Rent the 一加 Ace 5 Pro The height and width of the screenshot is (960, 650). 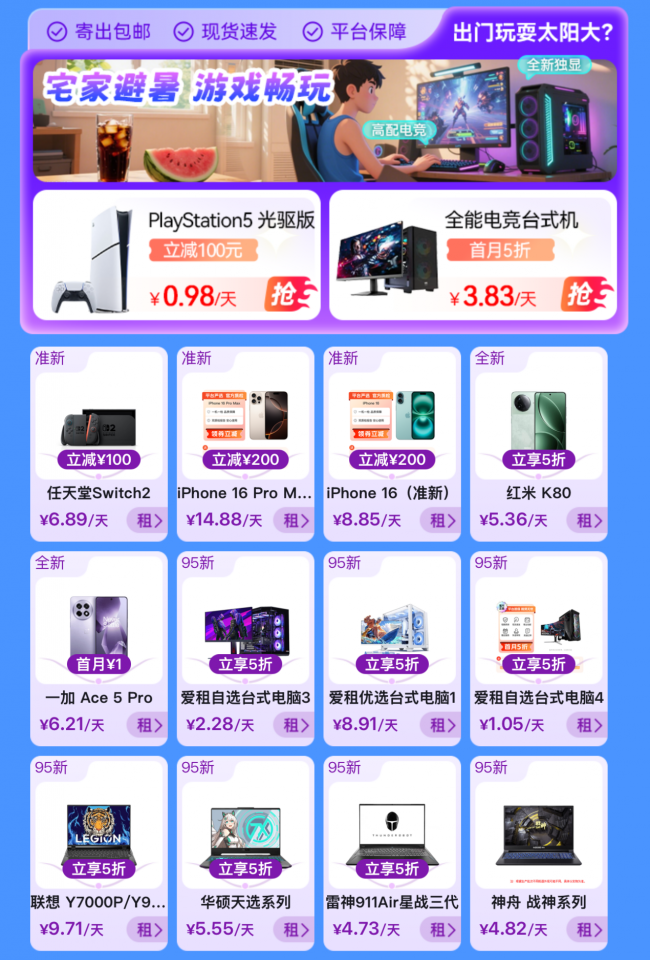[x=146, y=725]
